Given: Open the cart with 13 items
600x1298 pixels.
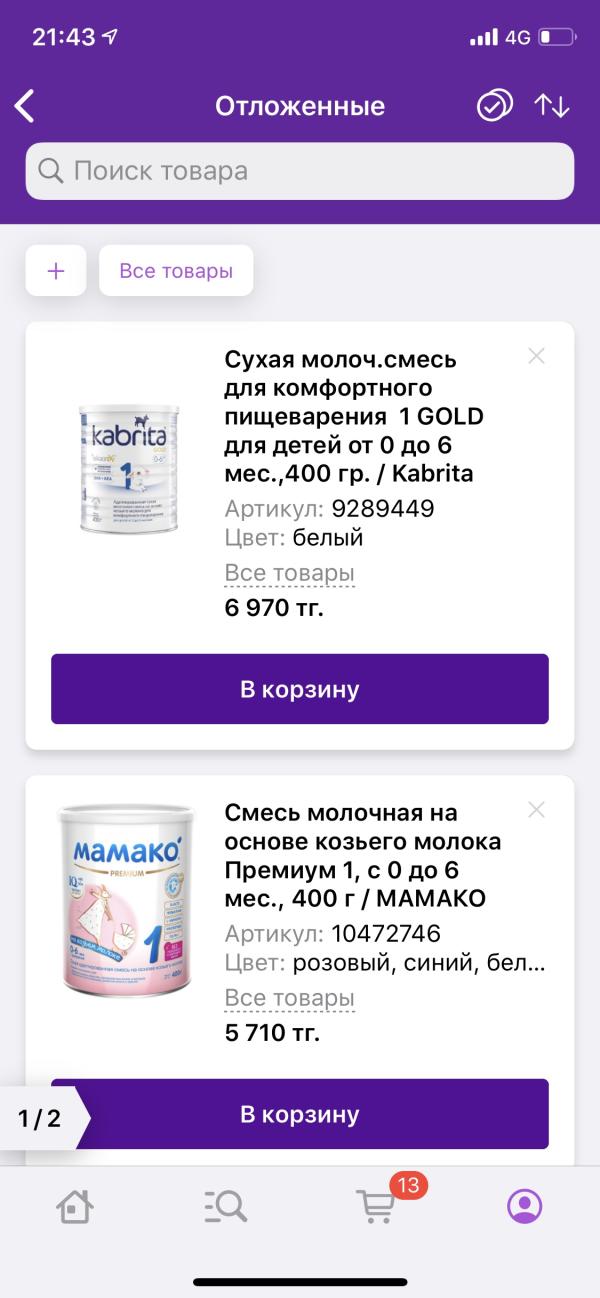Looking at the screenshot, I should pos(377,1206).
